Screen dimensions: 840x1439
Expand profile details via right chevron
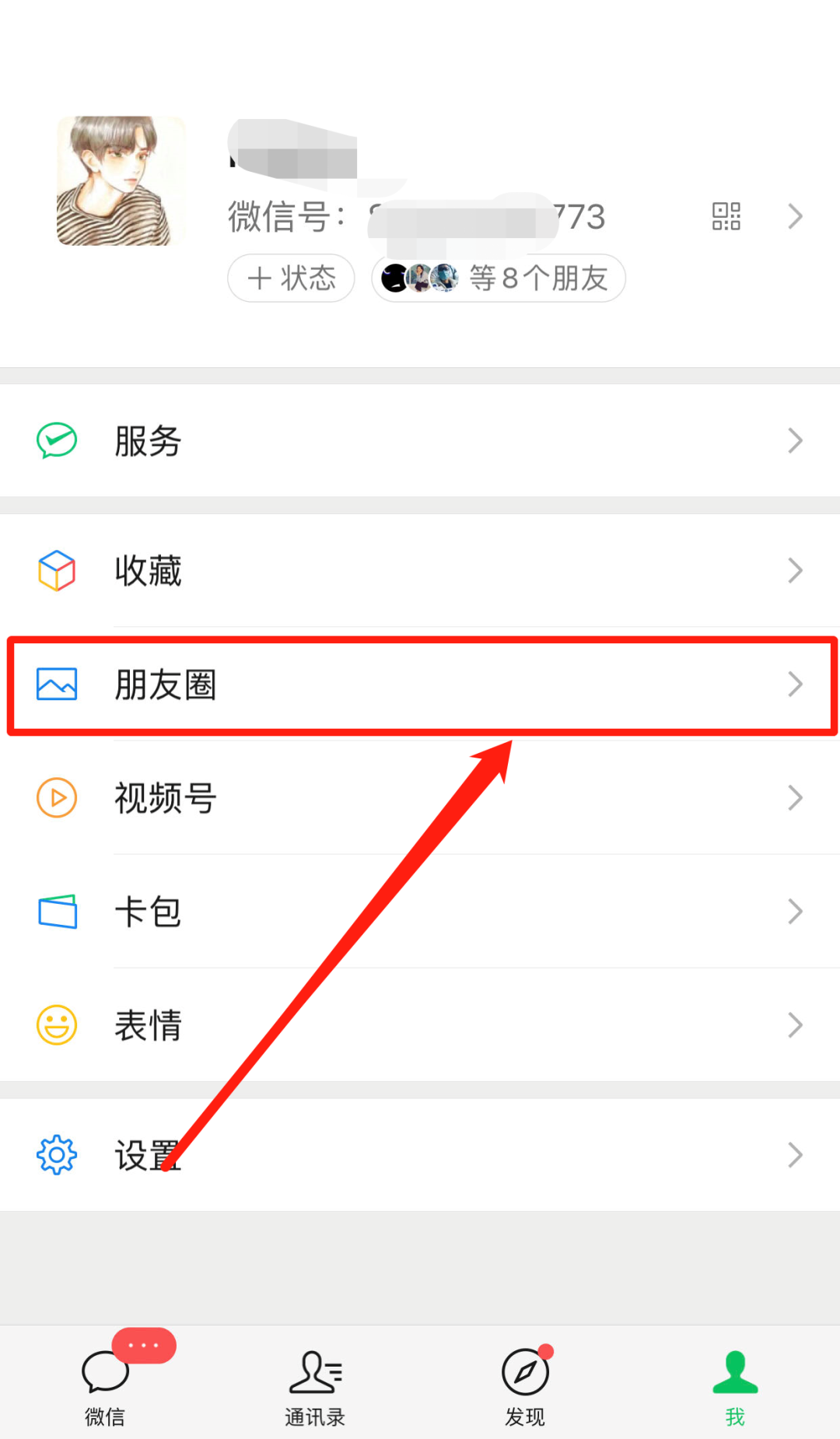pos(795,216)
